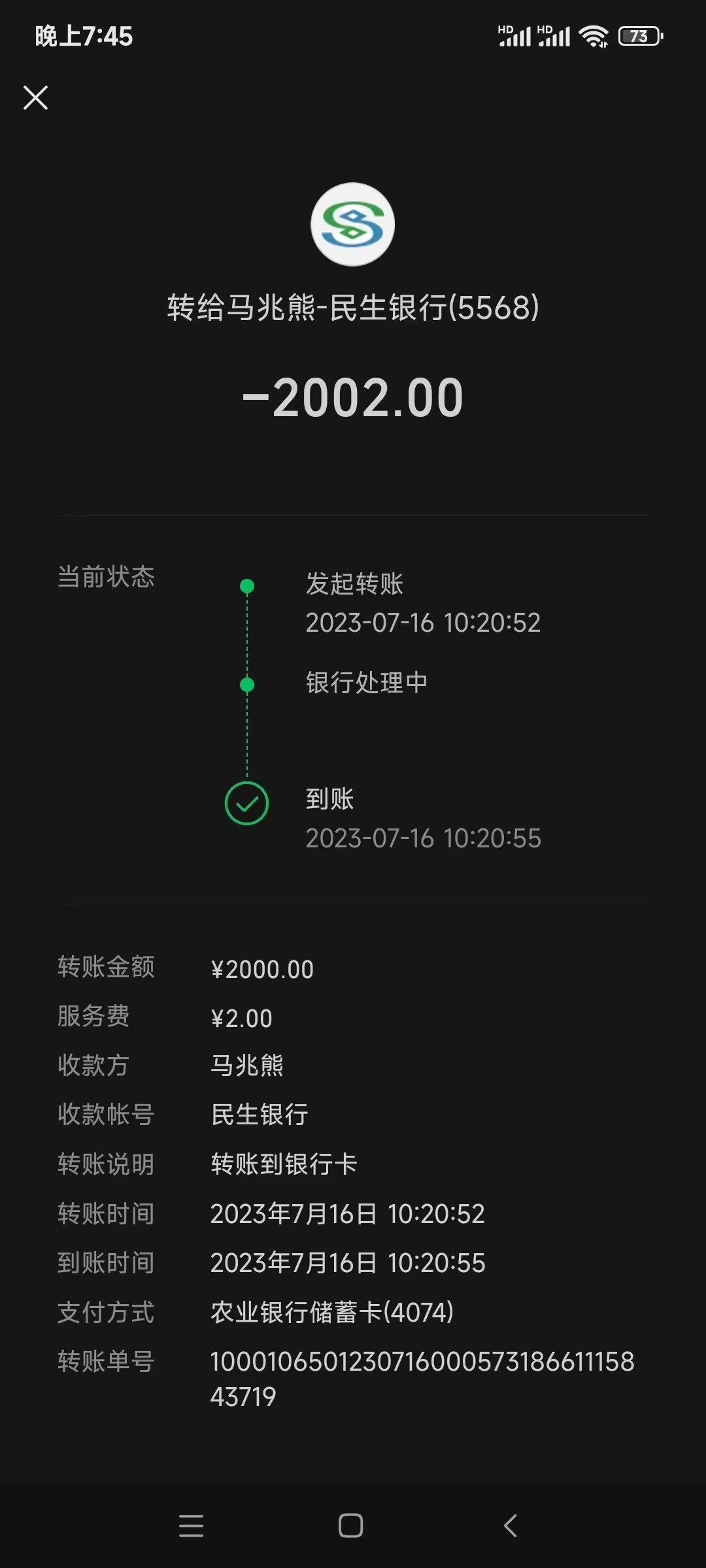Screen dimensions: 706x1568
Task: Close the transfer details page
Action: pyautogui.click(x=36, y=98)
